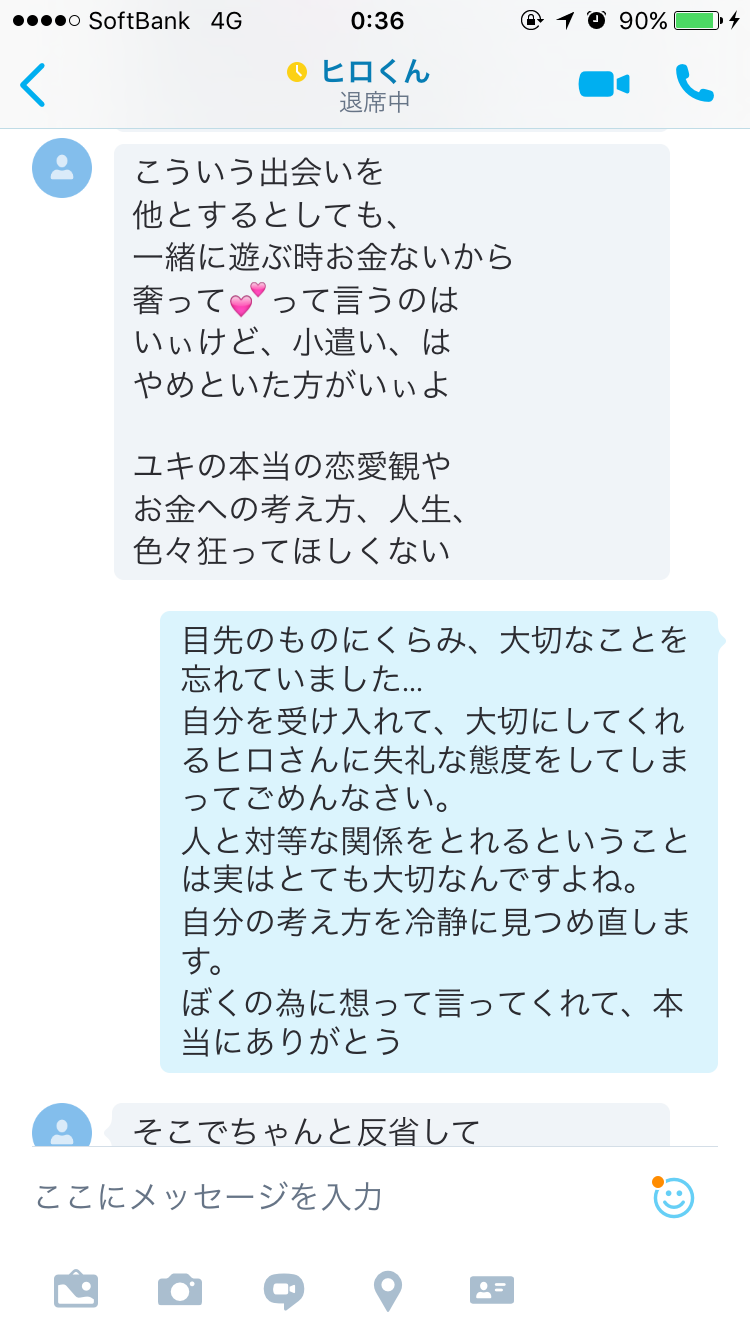
Task: Open the camera to take a photo
Action: point(180,1290)
